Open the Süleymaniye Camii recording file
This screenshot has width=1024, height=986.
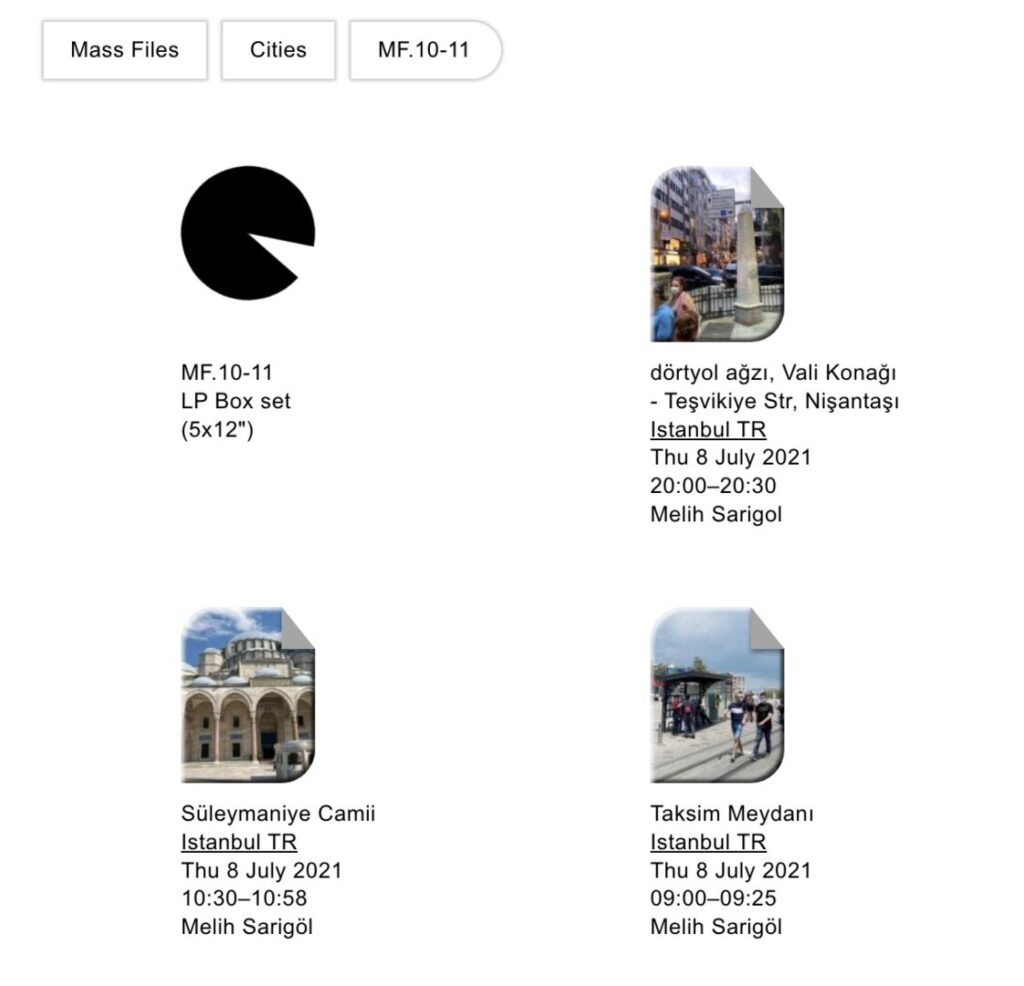[x=248, y=695]
